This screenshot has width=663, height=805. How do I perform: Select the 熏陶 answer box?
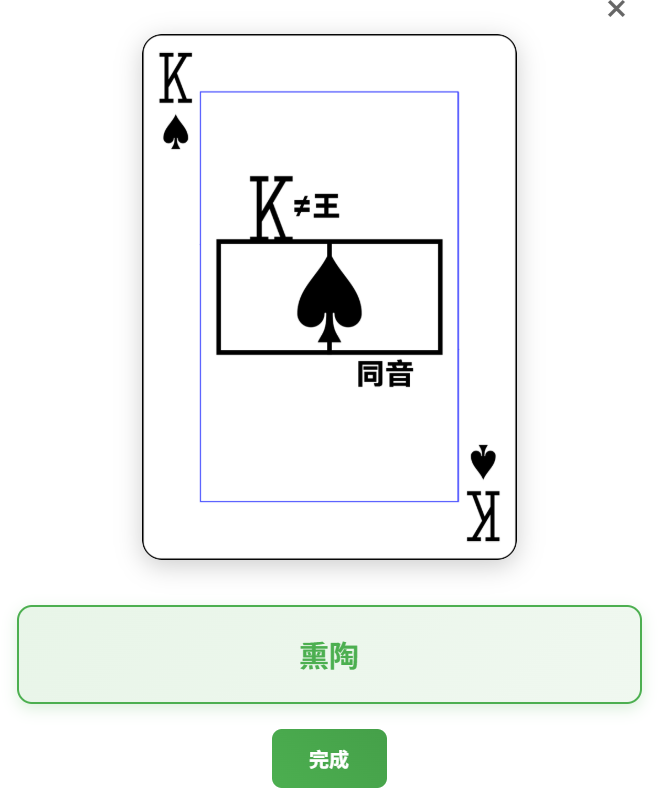(x=329, y=655)
